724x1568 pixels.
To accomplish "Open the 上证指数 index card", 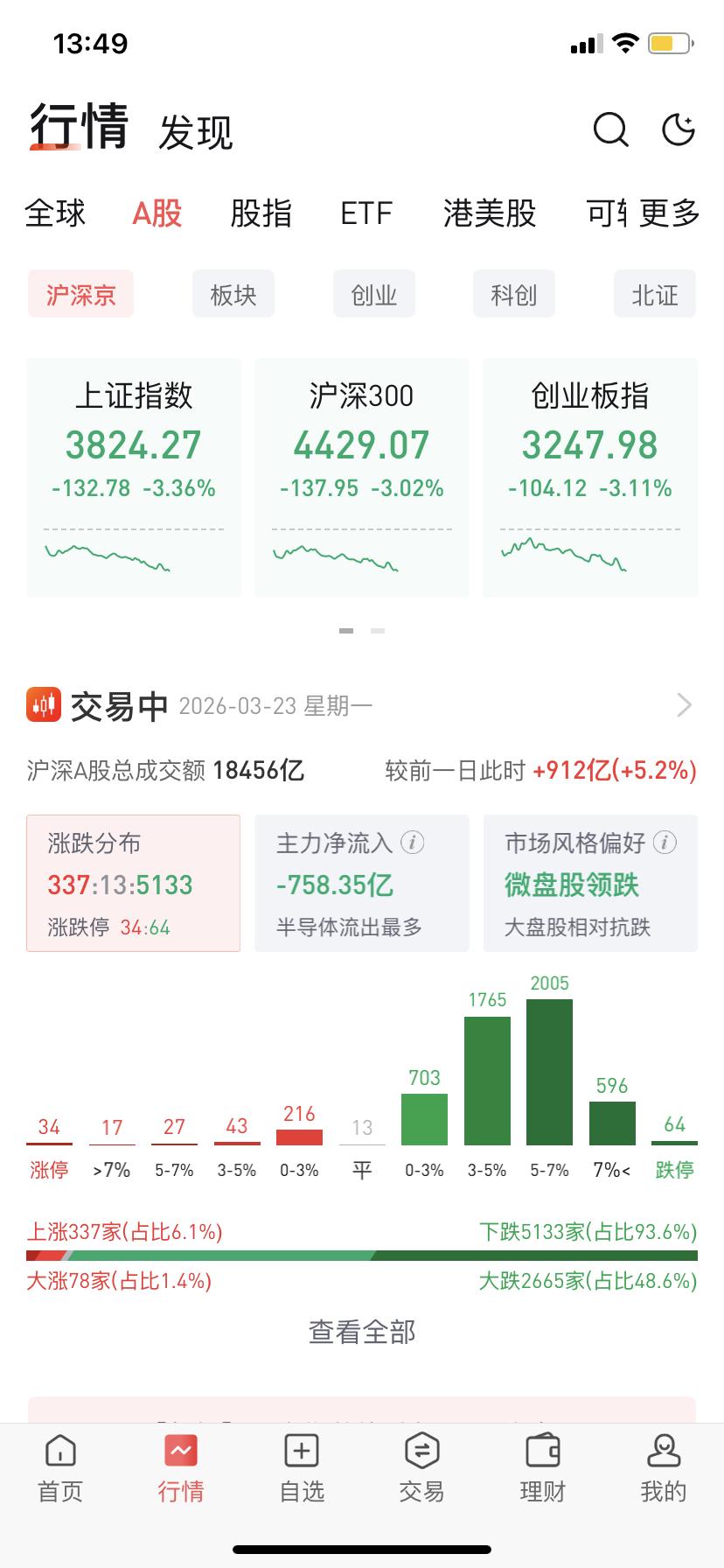I will click(x=133, y=472).
